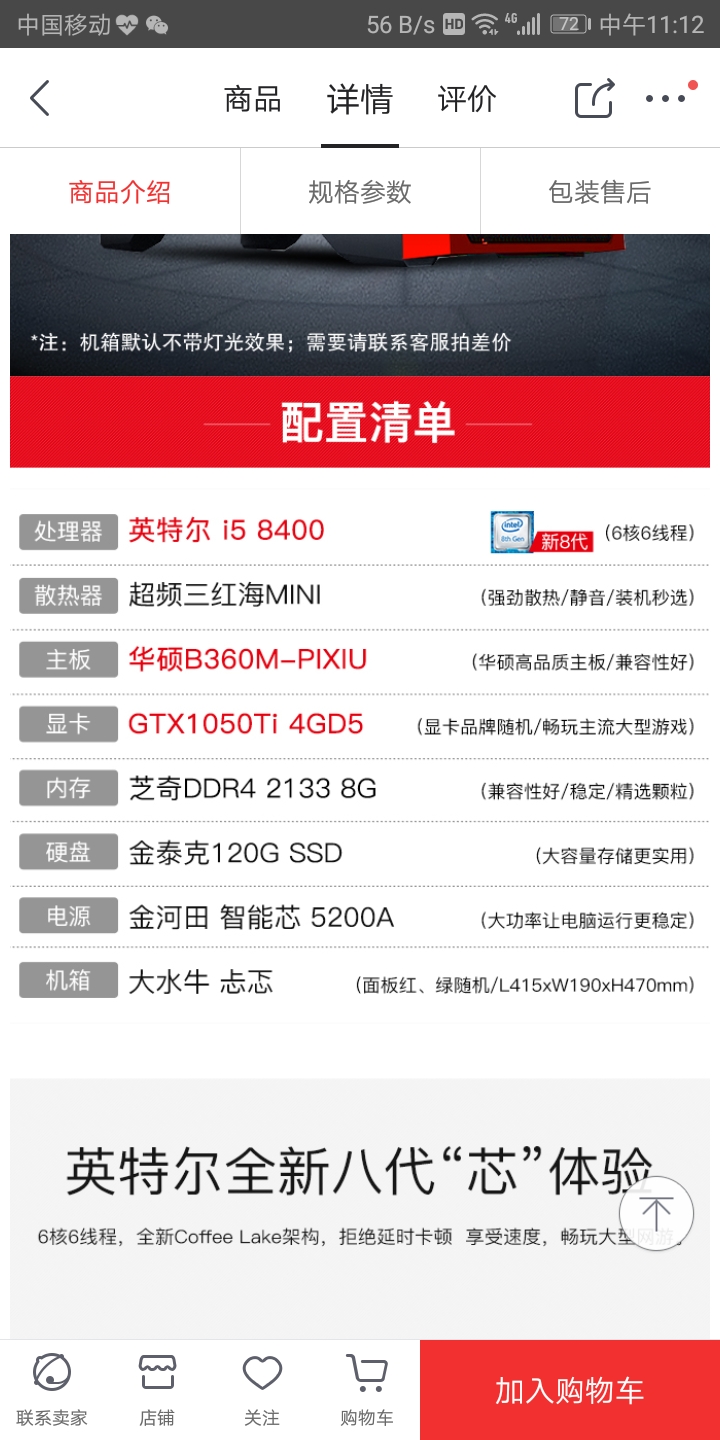The image size is (720, 1440).
Task: Open the 购物车 shopping cart
Action: tap(367, 1390)
